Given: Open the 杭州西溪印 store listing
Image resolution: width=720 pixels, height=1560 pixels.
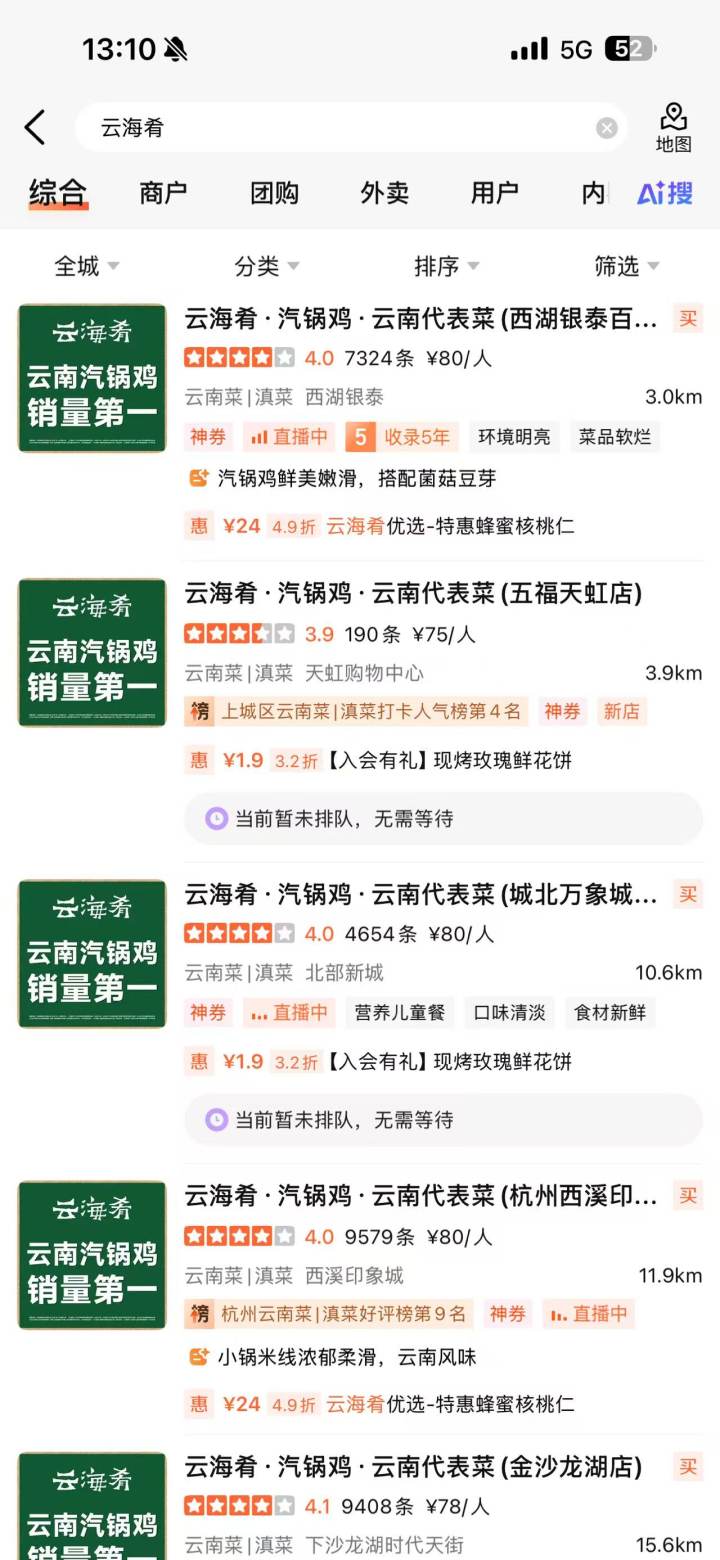Looking at the screenshot, I should tap(421, 1196).
